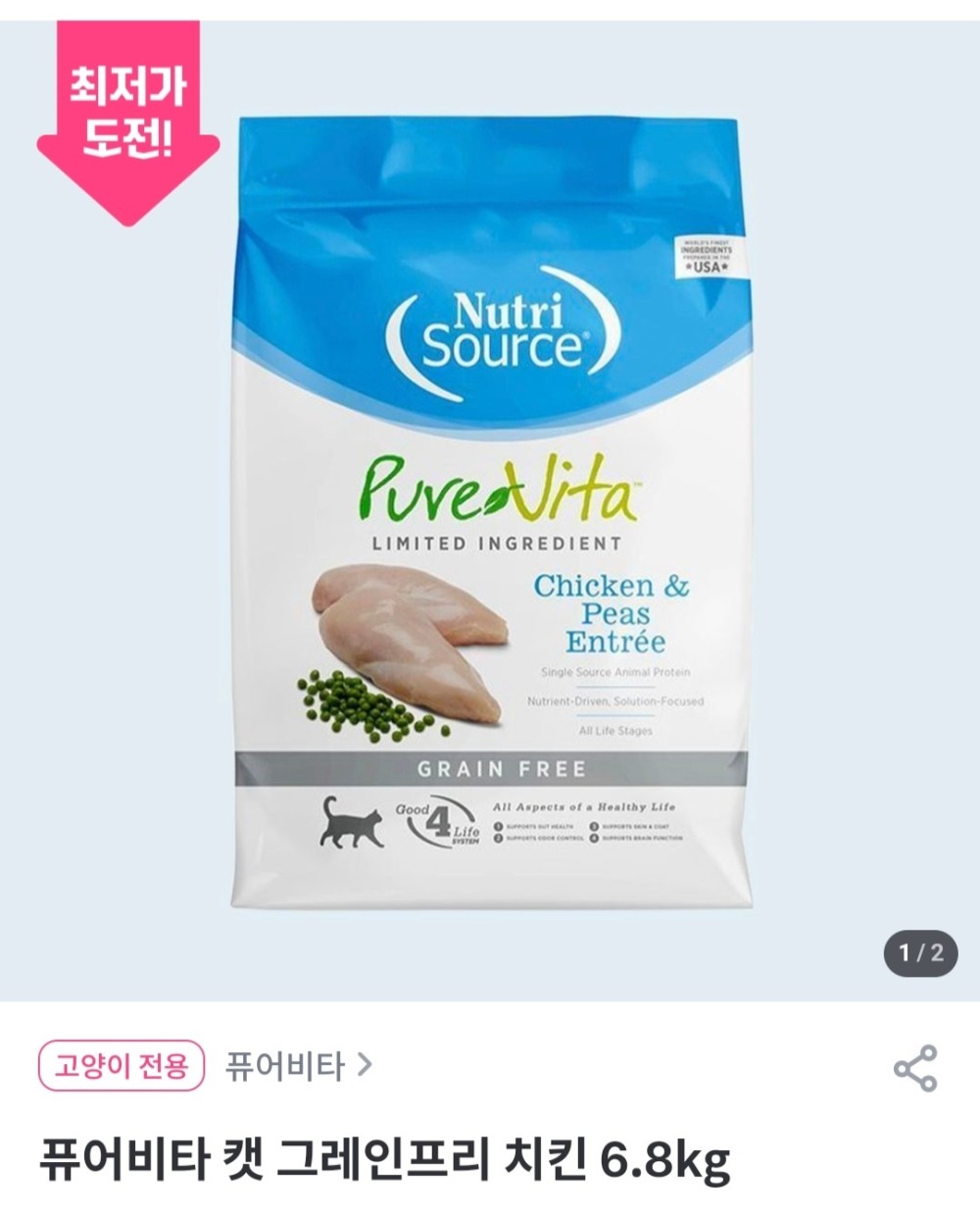Open the 퓨어비타 brand page

(x=298, y=1065)
